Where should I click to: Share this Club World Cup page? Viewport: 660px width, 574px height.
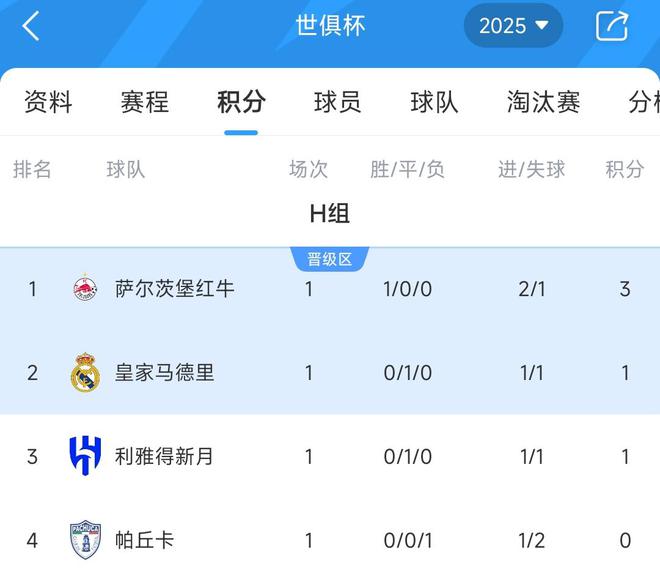pos(611,26)
